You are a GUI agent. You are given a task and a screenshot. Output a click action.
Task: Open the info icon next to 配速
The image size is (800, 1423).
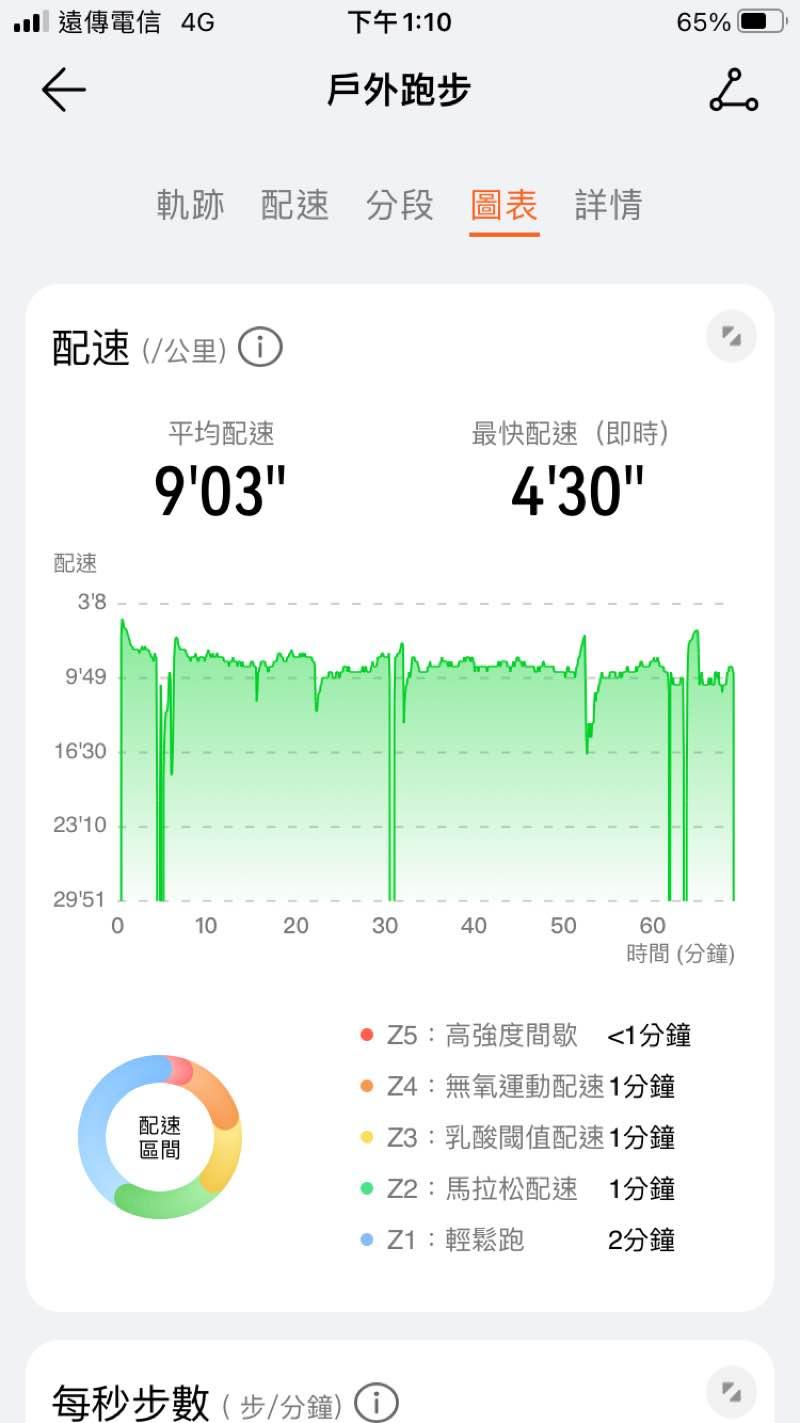[x=261, y=348]
